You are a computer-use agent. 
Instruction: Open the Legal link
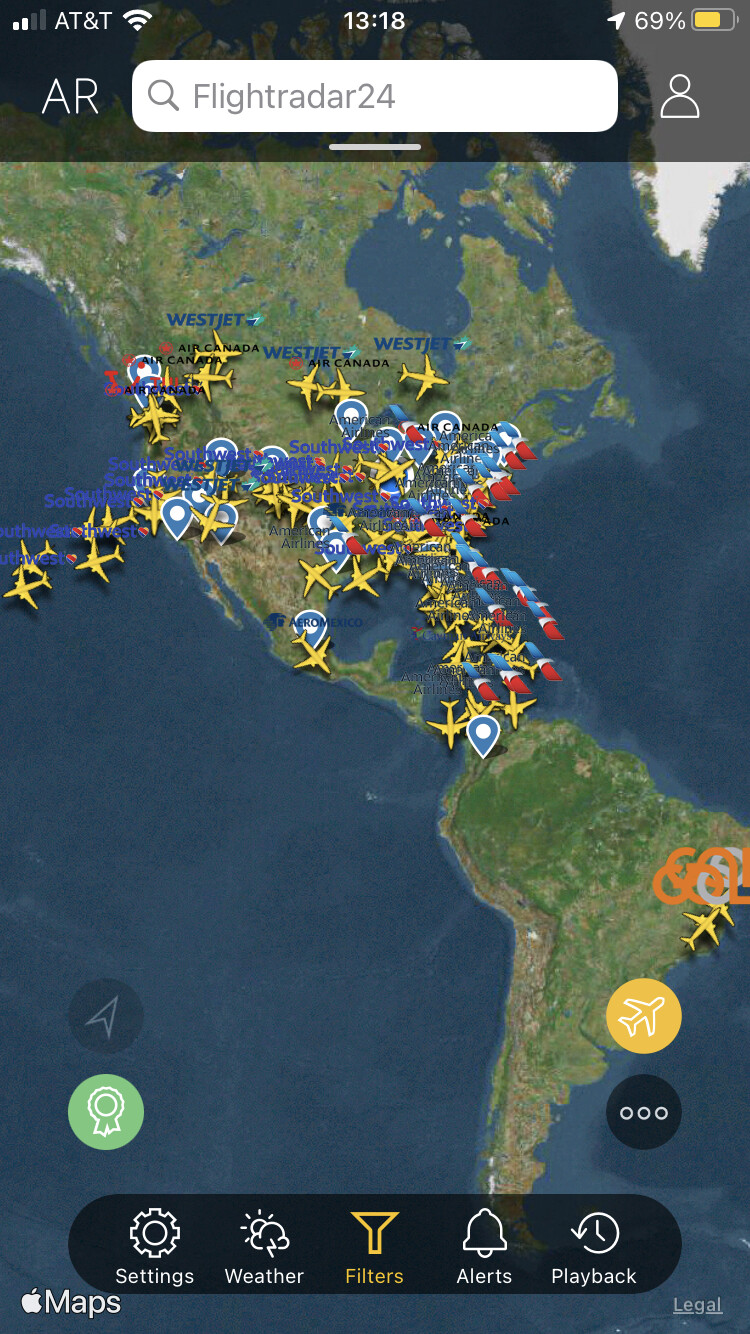click(x=697, y=1305)
